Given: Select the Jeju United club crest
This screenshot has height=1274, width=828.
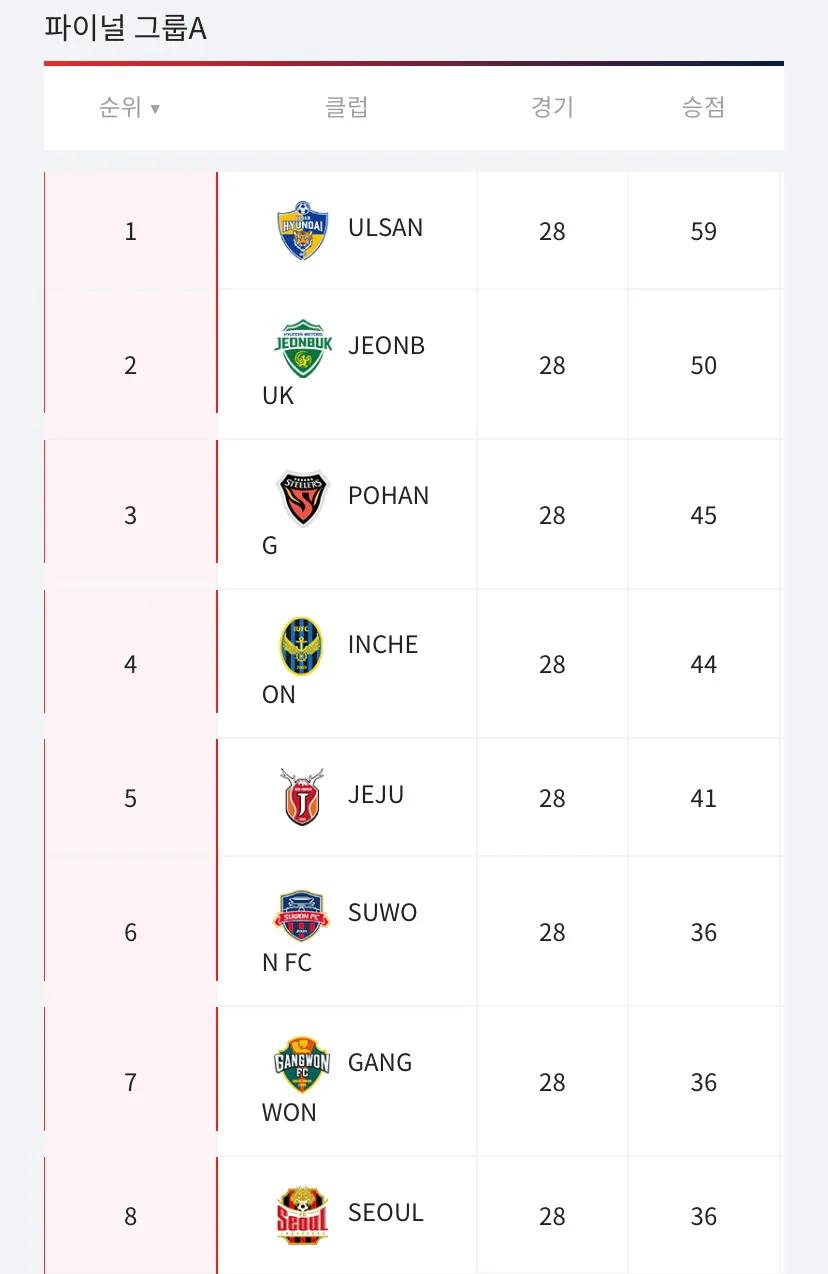Looking at the screenshot, I should coord(302,798).
